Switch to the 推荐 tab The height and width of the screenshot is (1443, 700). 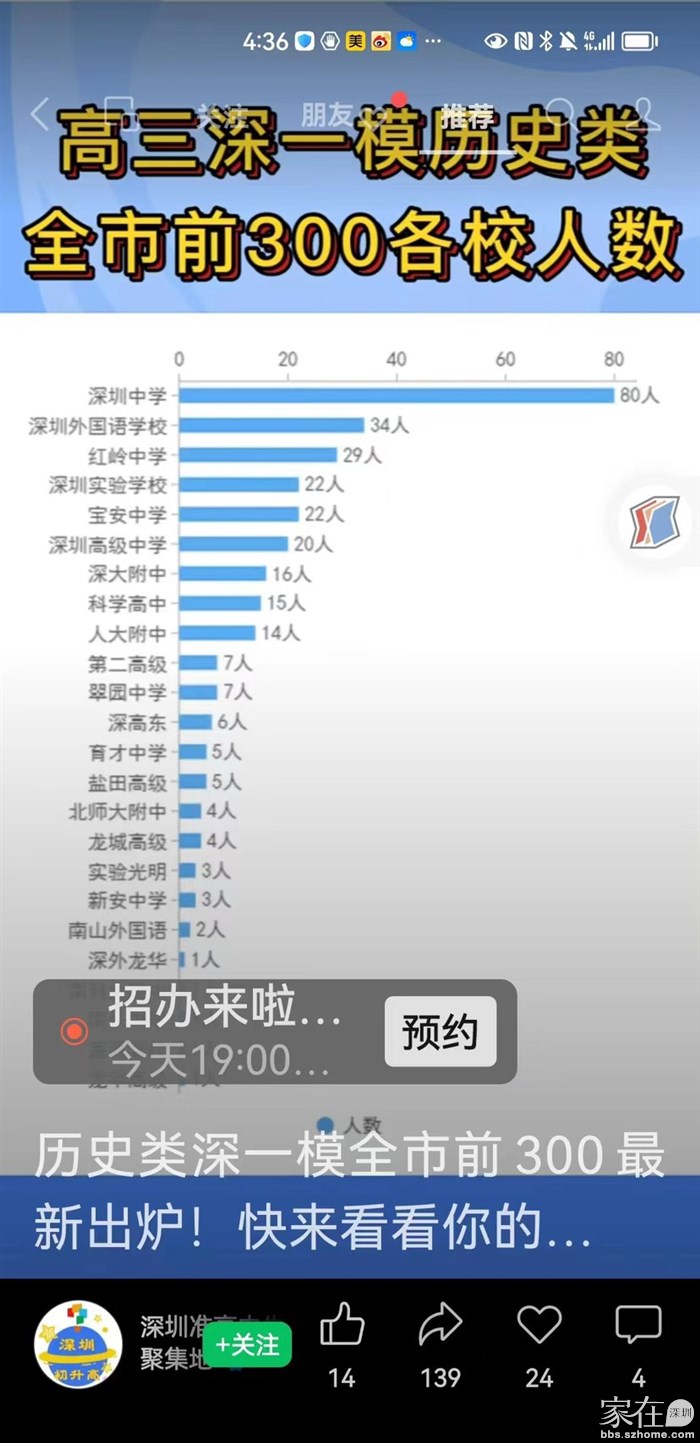[x=467, y=116]
